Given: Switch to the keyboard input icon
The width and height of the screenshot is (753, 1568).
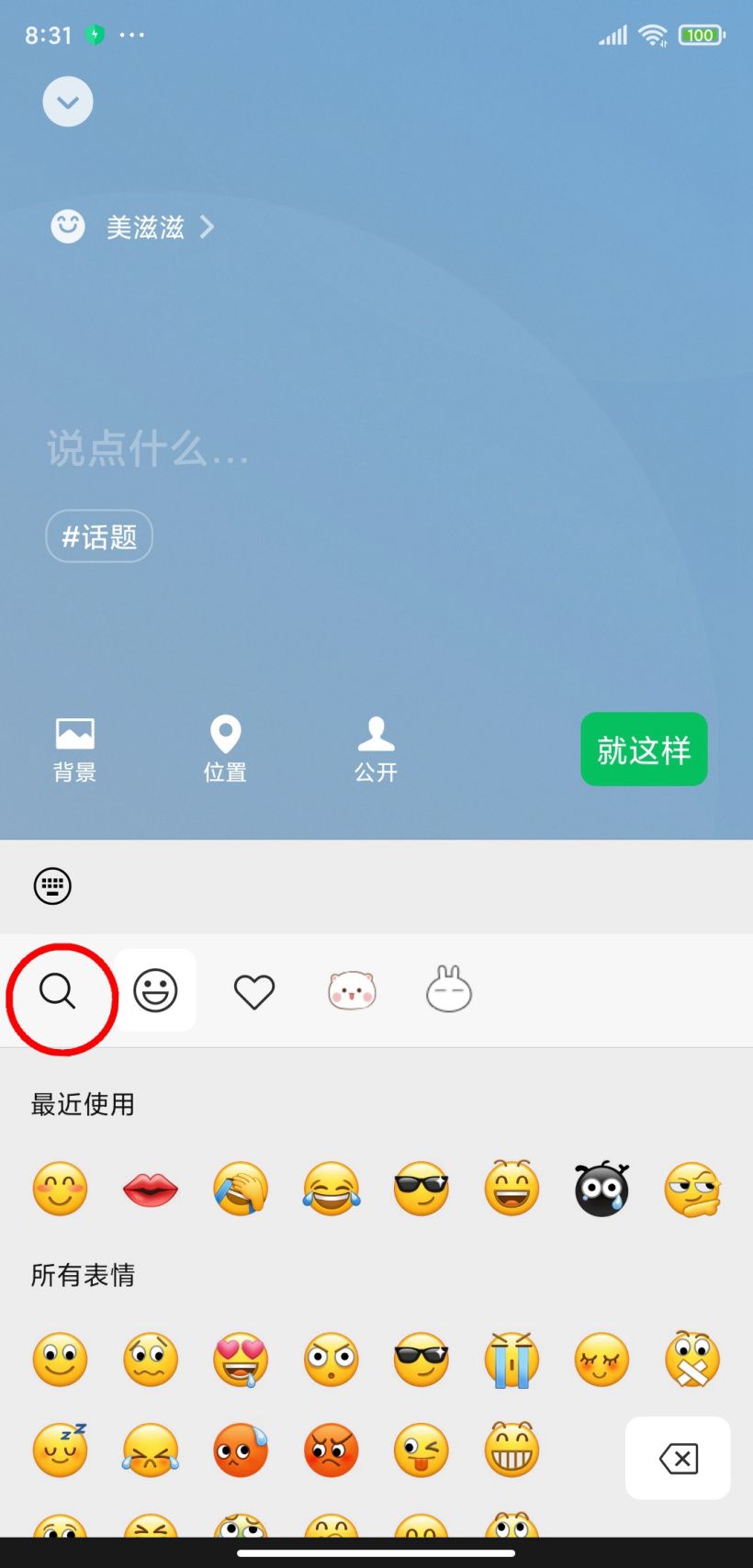Looking at the screenshot, I should pos(52,886).
